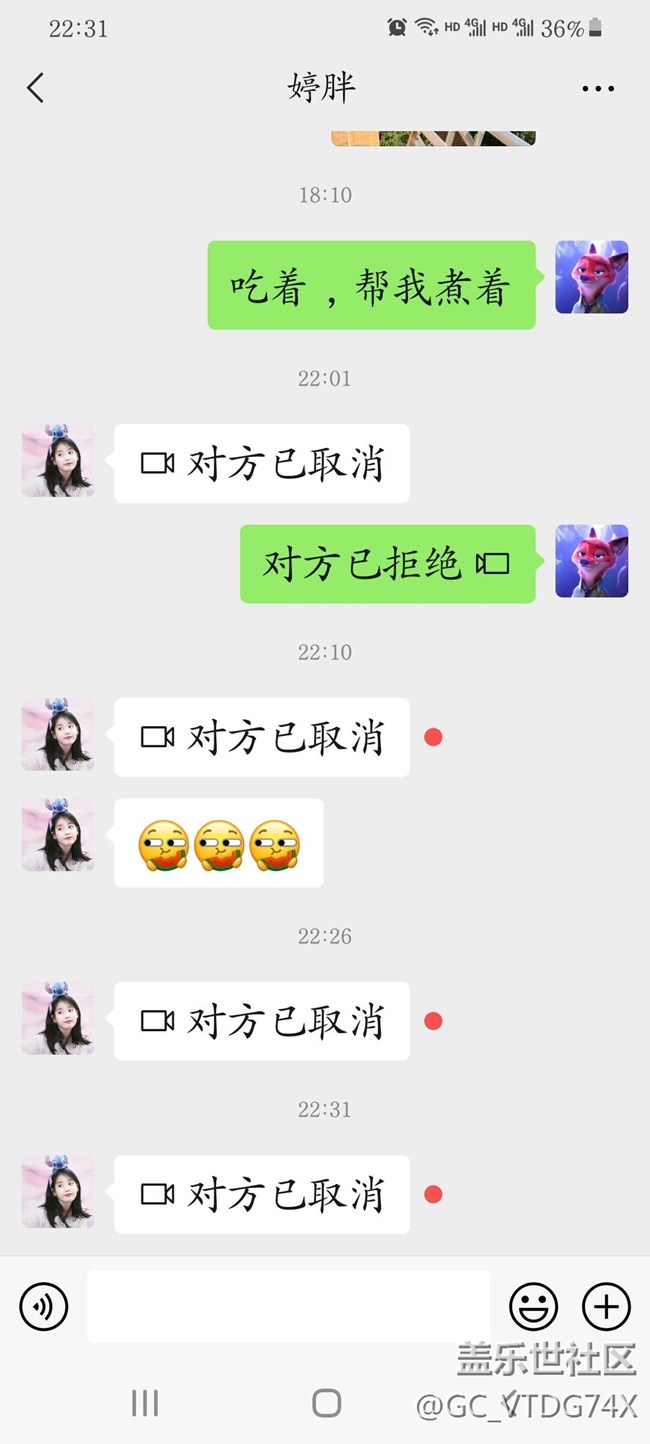The width and height of the screenshot is (650, 1444).
Task: Tap the 22:01 对方已取消 video call message
Action: coord(262,464)
